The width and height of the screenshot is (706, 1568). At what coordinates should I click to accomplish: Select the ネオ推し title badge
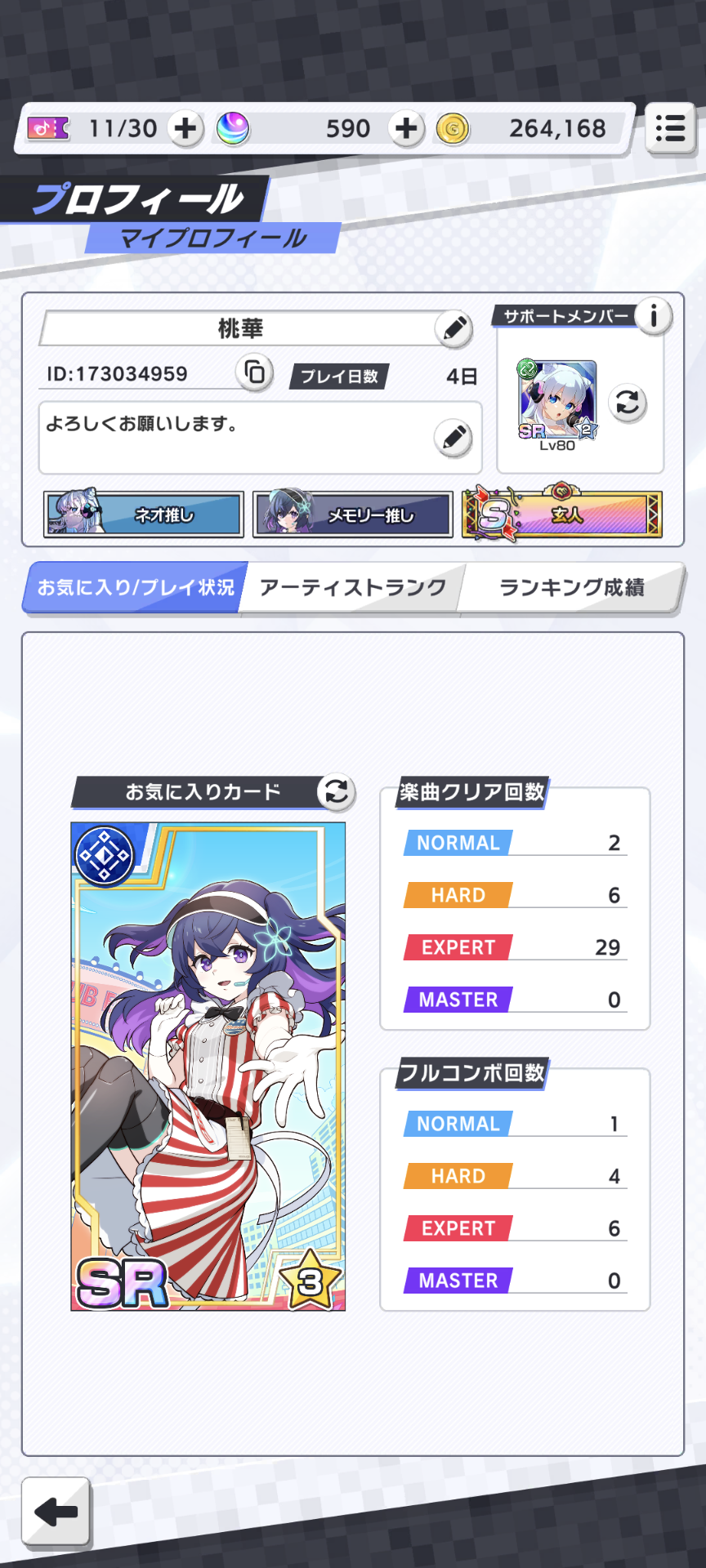(144, 514)
